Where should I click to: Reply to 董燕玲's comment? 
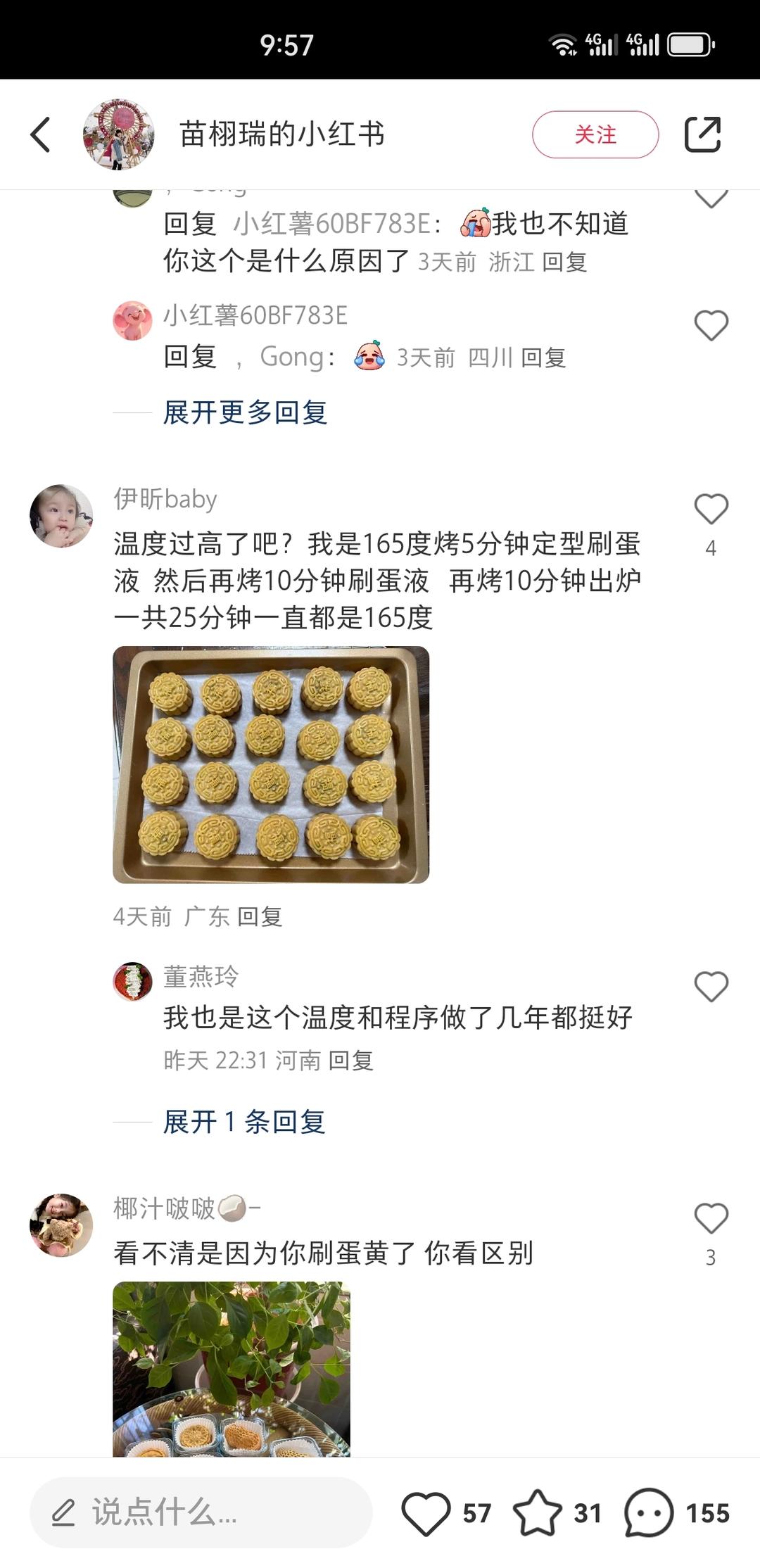(x=350, y=1060)
